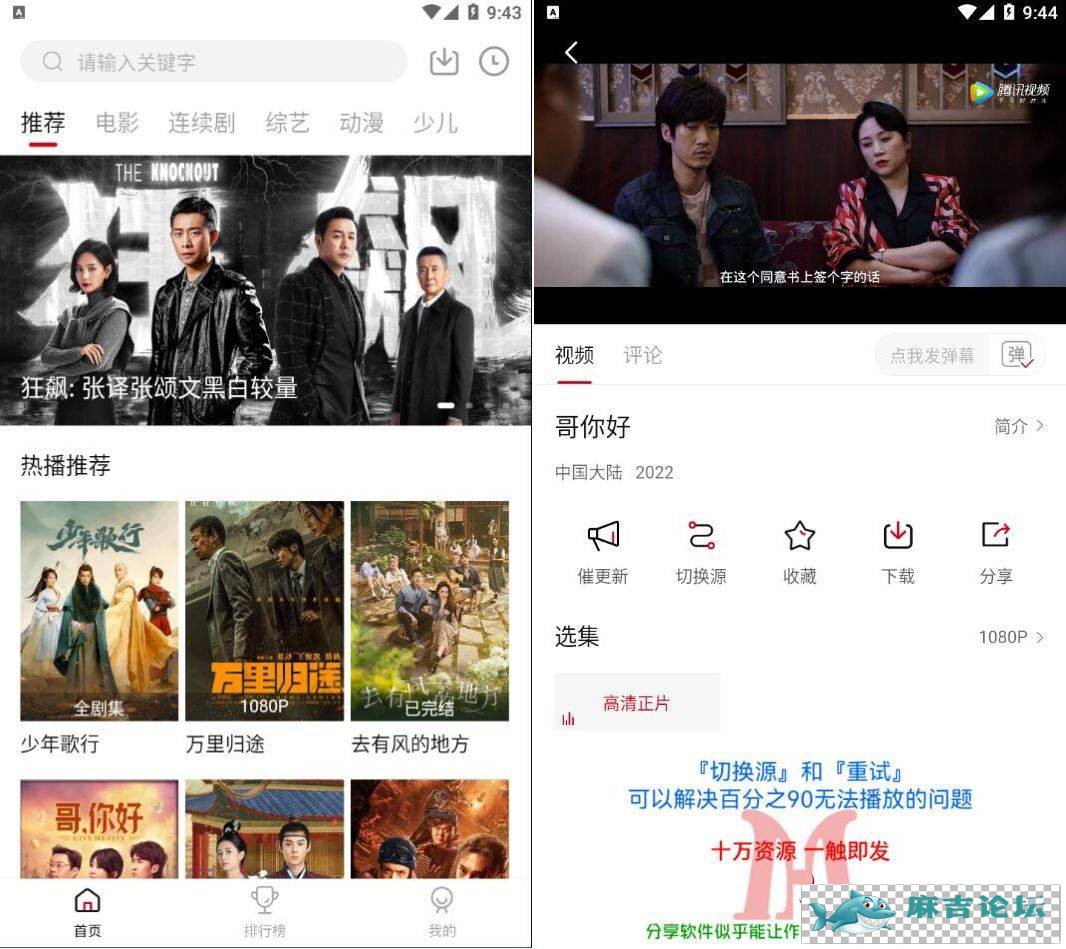Open the 万里归途 movie card
Image resolution: width=1066 pixels, height=949 pixels.
[264, 611]
